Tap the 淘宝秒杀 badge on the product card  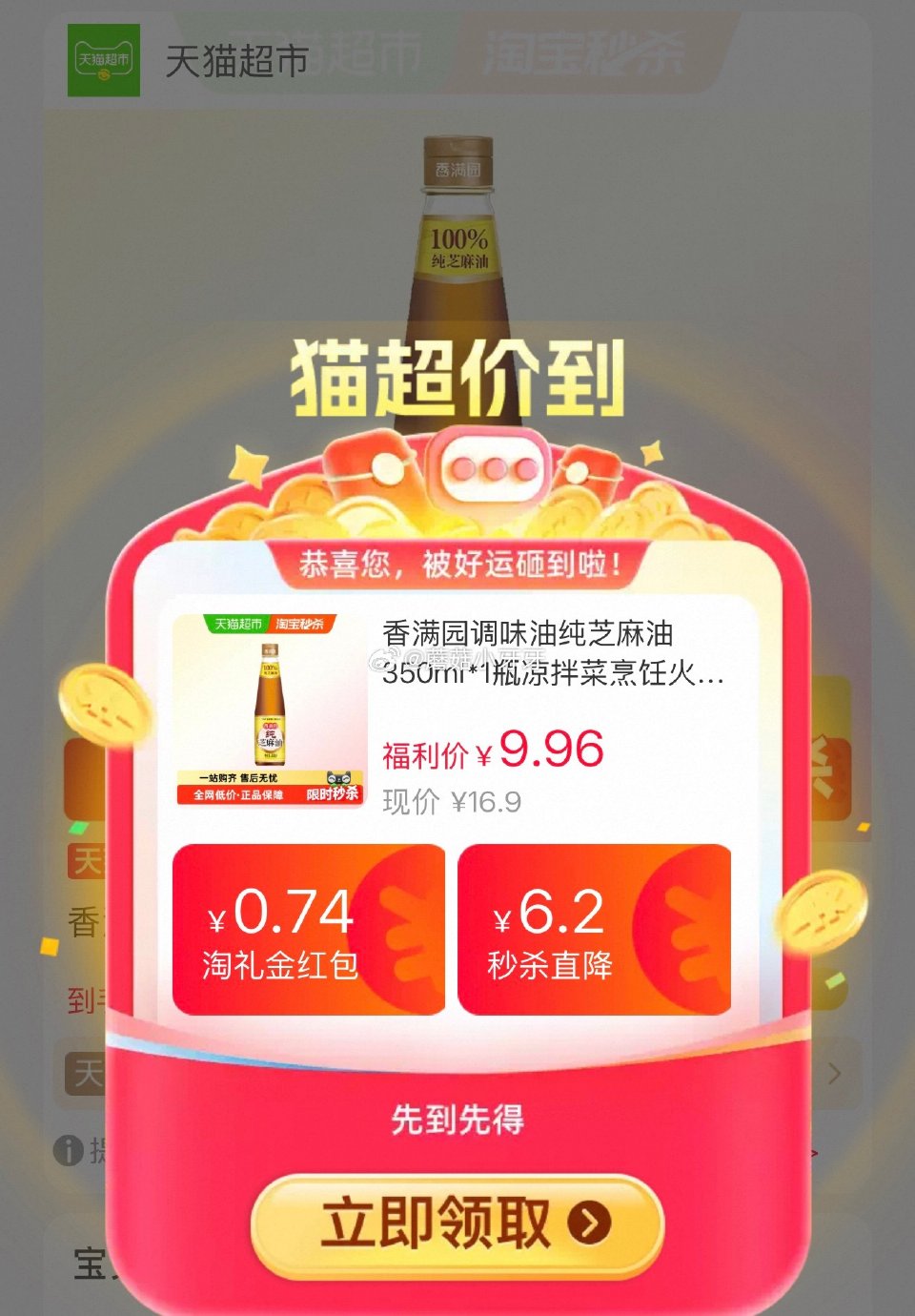[x=301, y=625]
